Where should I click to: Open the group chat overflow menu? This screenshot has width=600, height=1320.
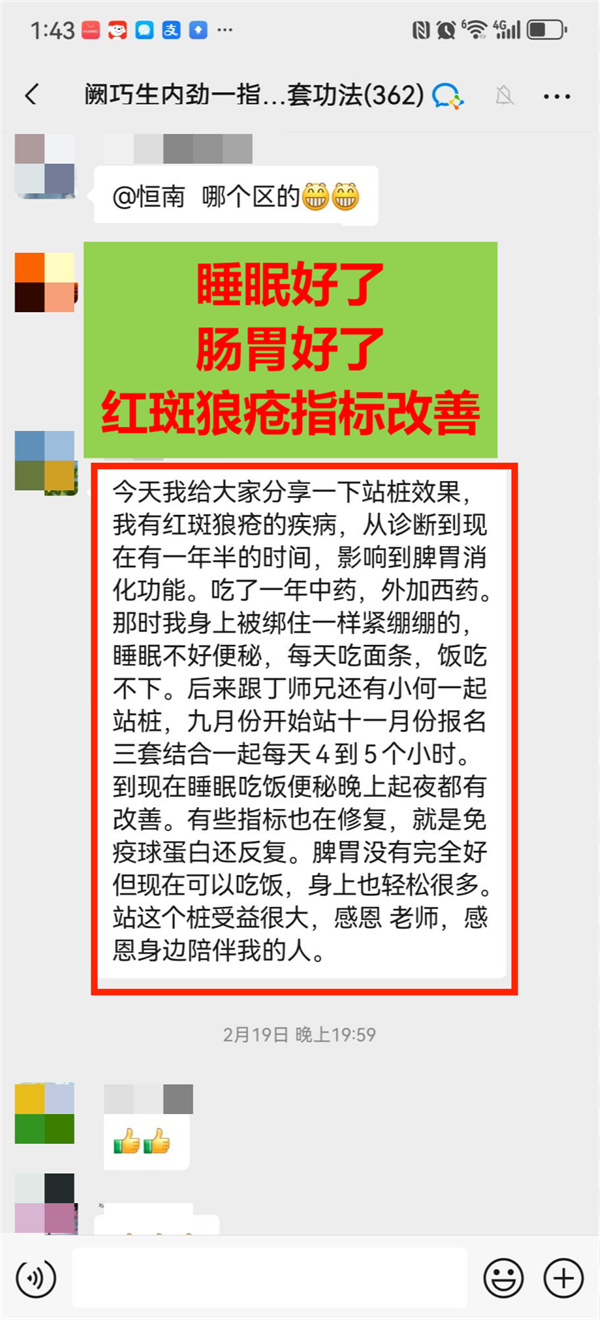556,96
